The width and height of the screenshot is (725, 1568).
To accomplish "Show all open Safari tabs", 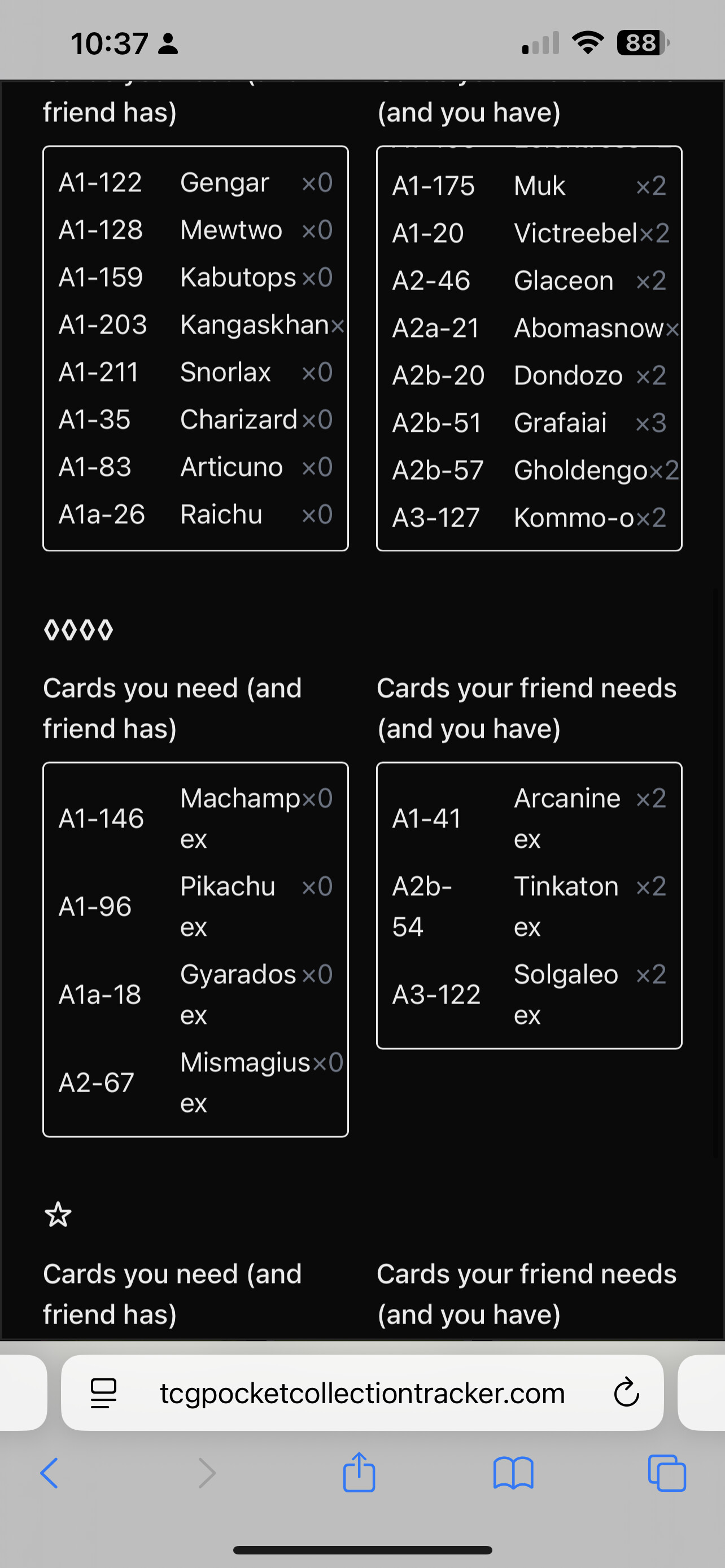I will pos(667,1474).
